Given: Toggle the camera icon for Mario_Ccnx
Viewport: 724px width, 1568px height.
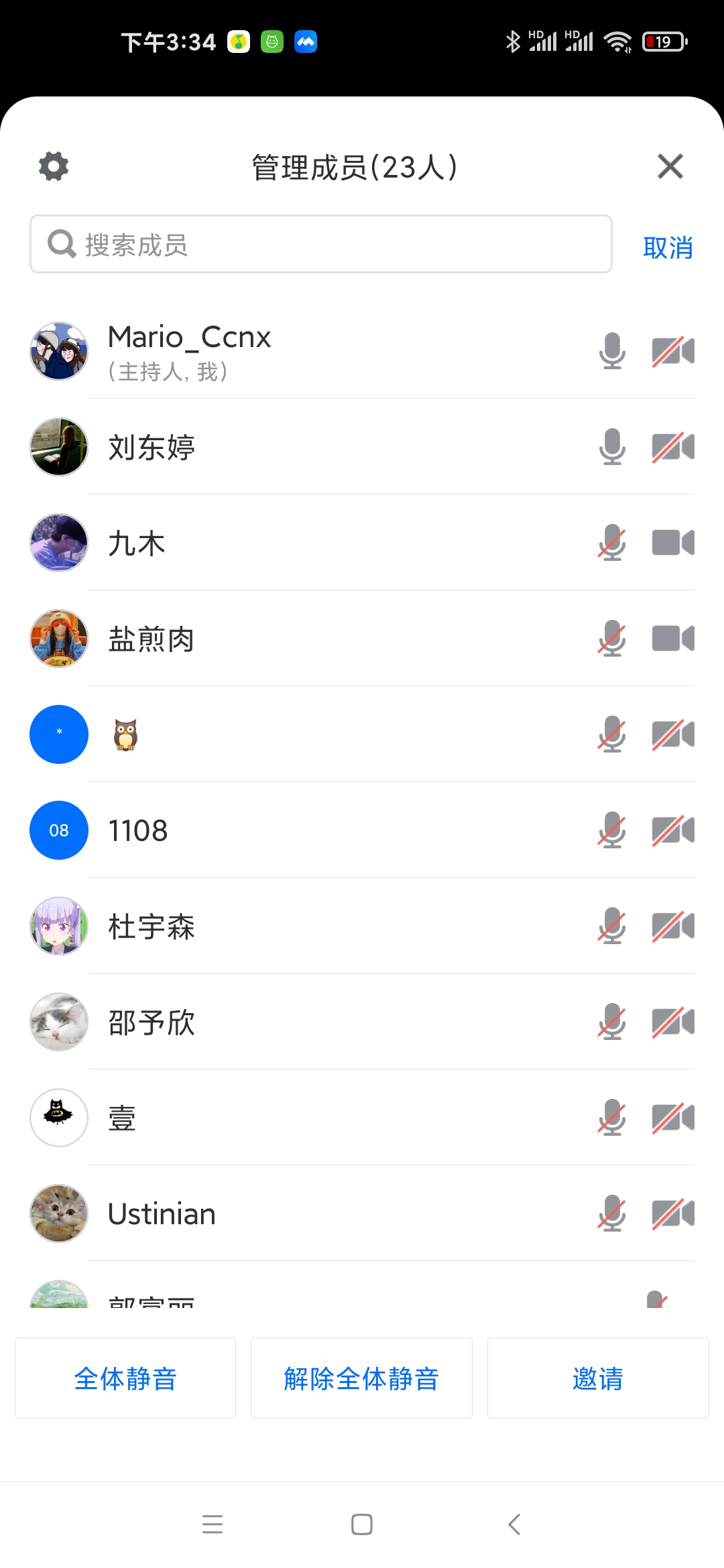Looking at the screenshot, I should (673, 351).
